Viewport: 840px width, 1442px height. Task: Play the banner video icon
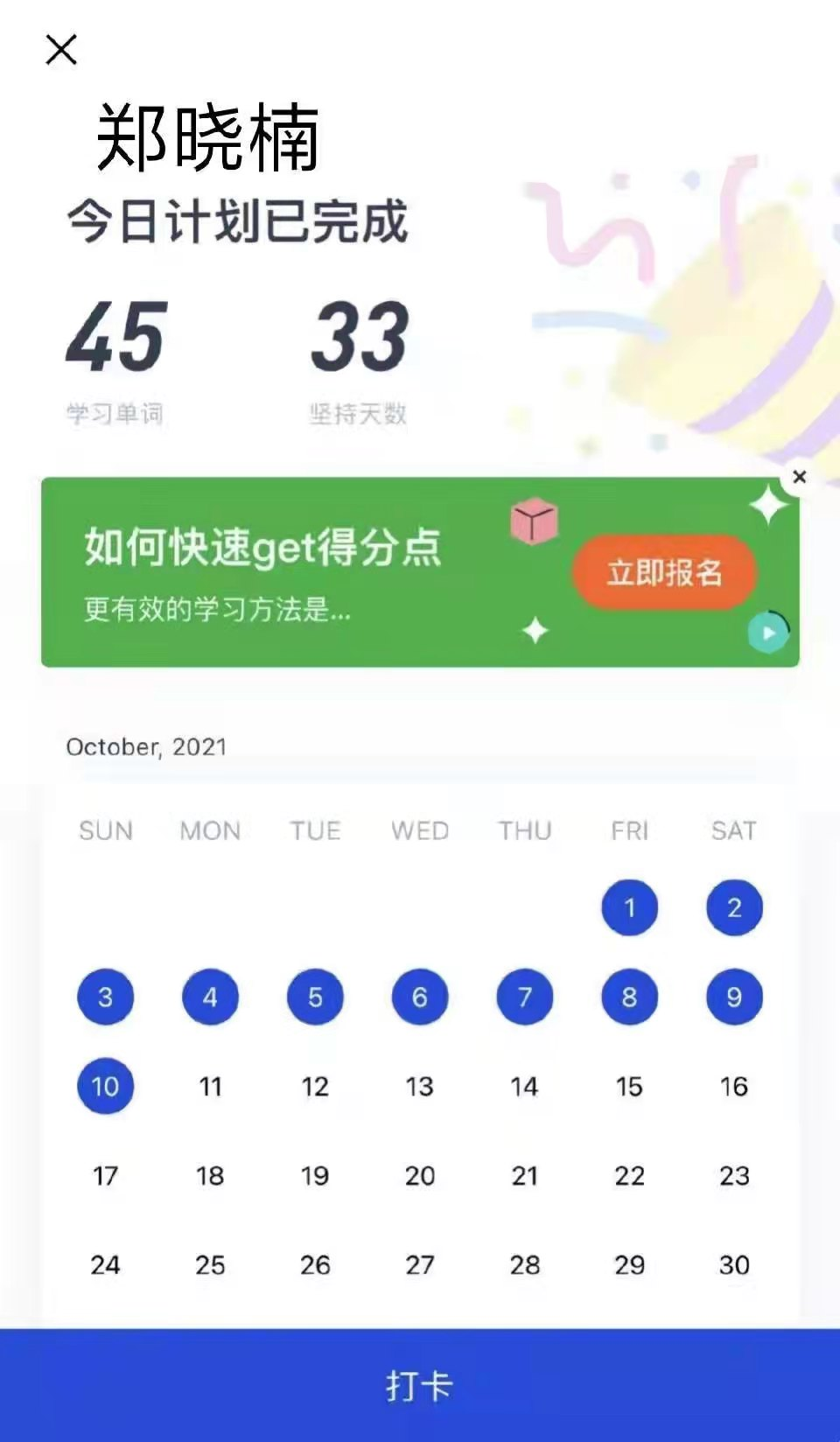[x=768, y=633]
